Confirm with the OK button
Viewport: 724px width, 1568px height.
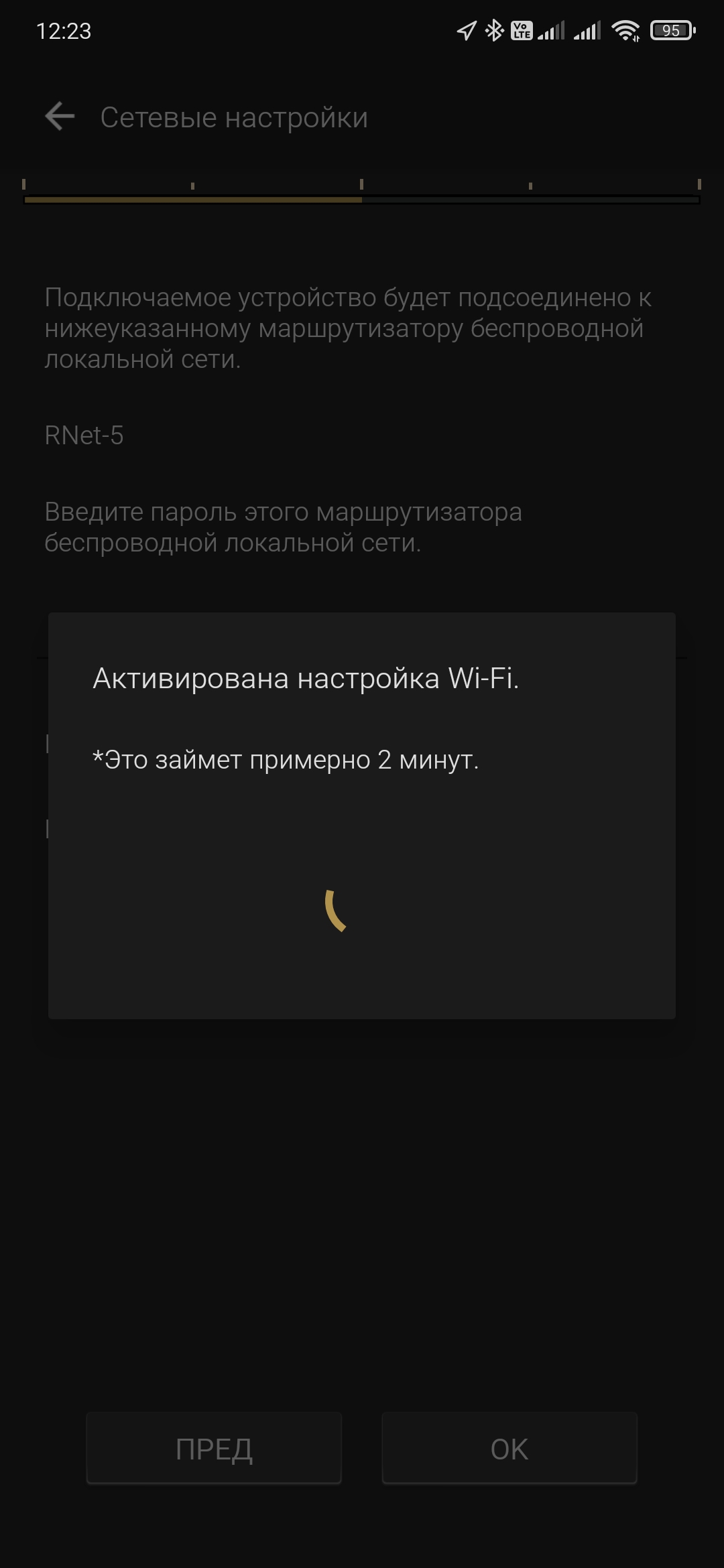[509, 1449]
